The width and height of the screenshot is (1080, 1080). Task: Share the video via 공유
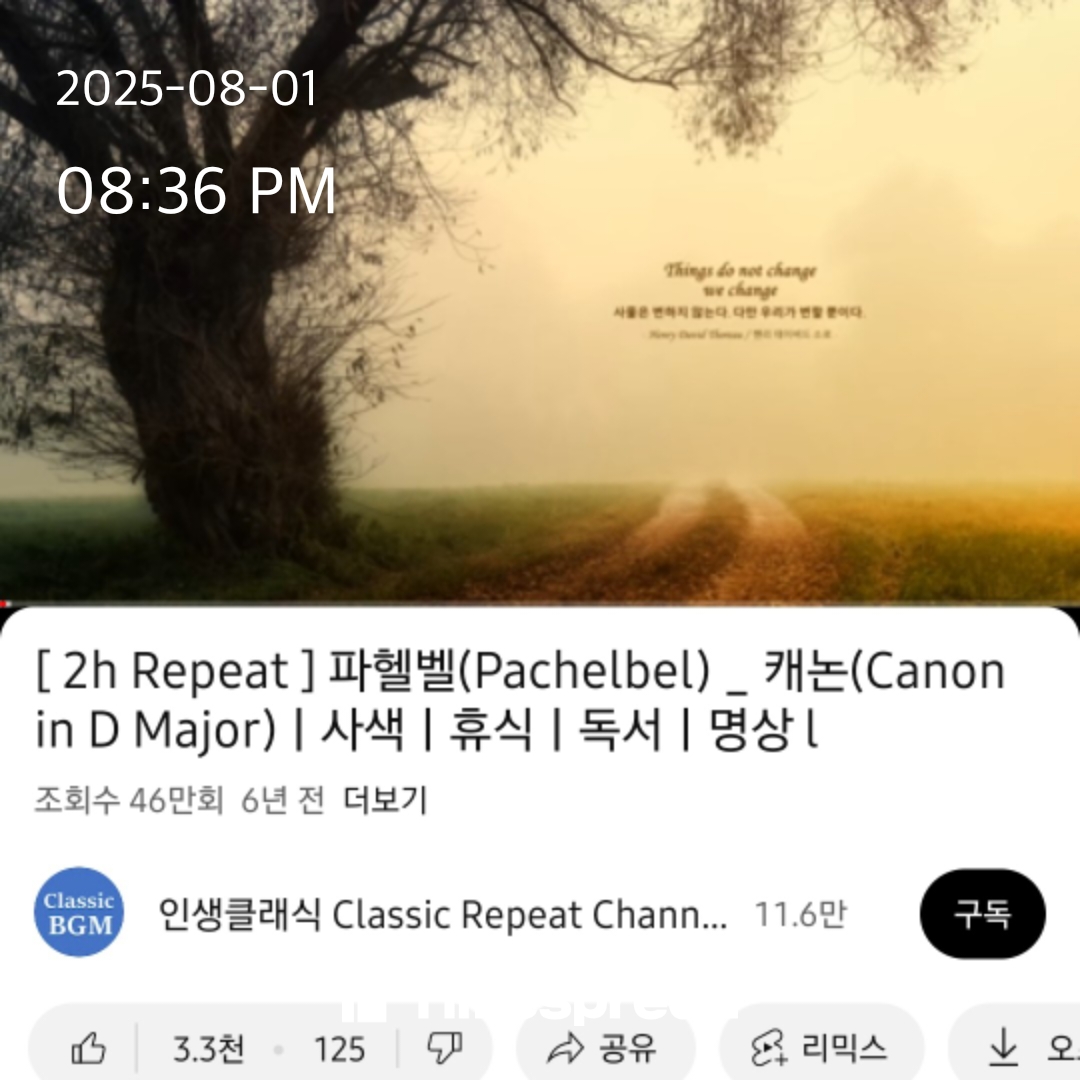coord(603,1048)
